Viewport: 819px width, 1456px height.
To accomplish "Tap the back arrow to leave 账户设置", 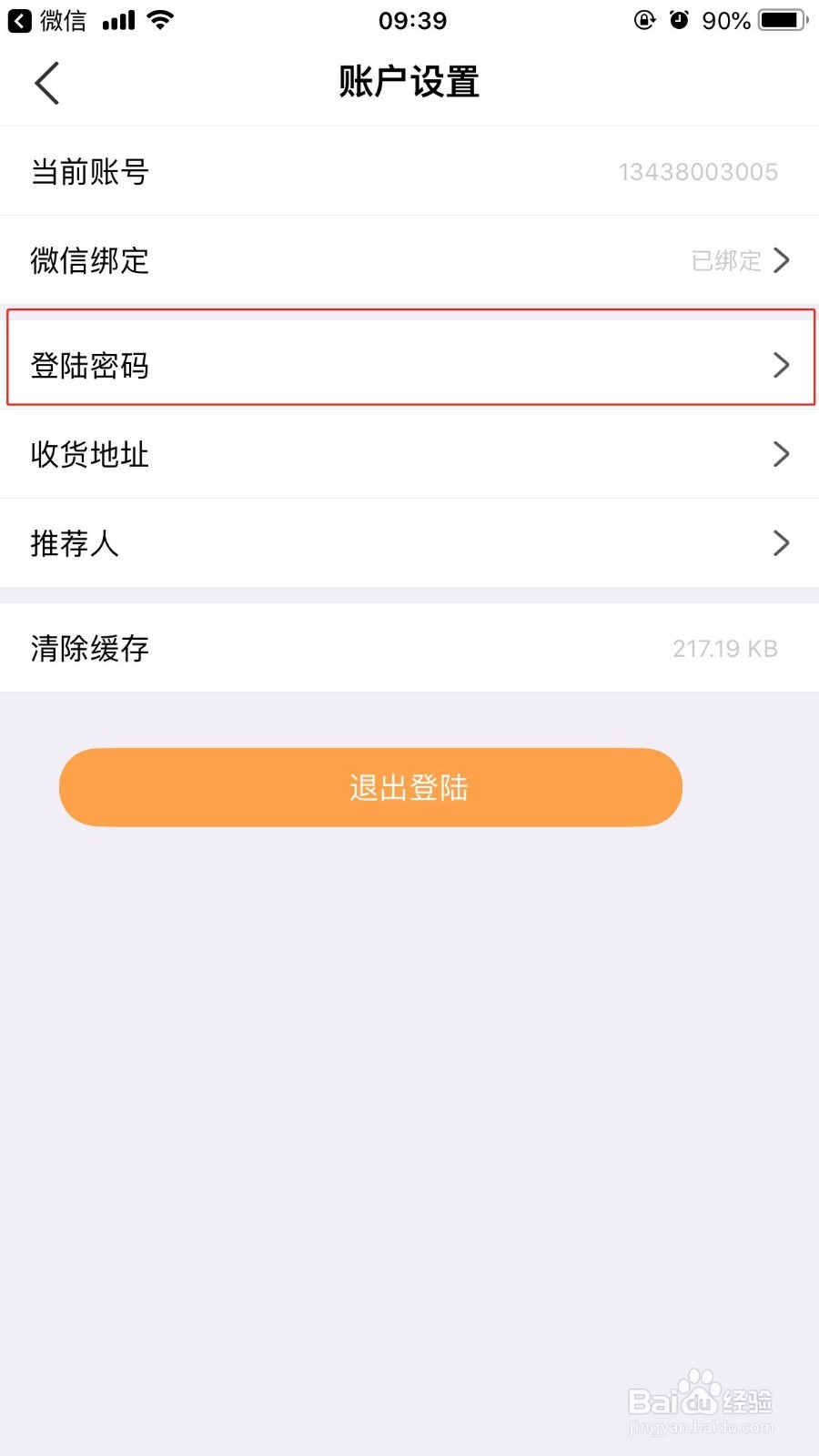I will tap(47, 83).
